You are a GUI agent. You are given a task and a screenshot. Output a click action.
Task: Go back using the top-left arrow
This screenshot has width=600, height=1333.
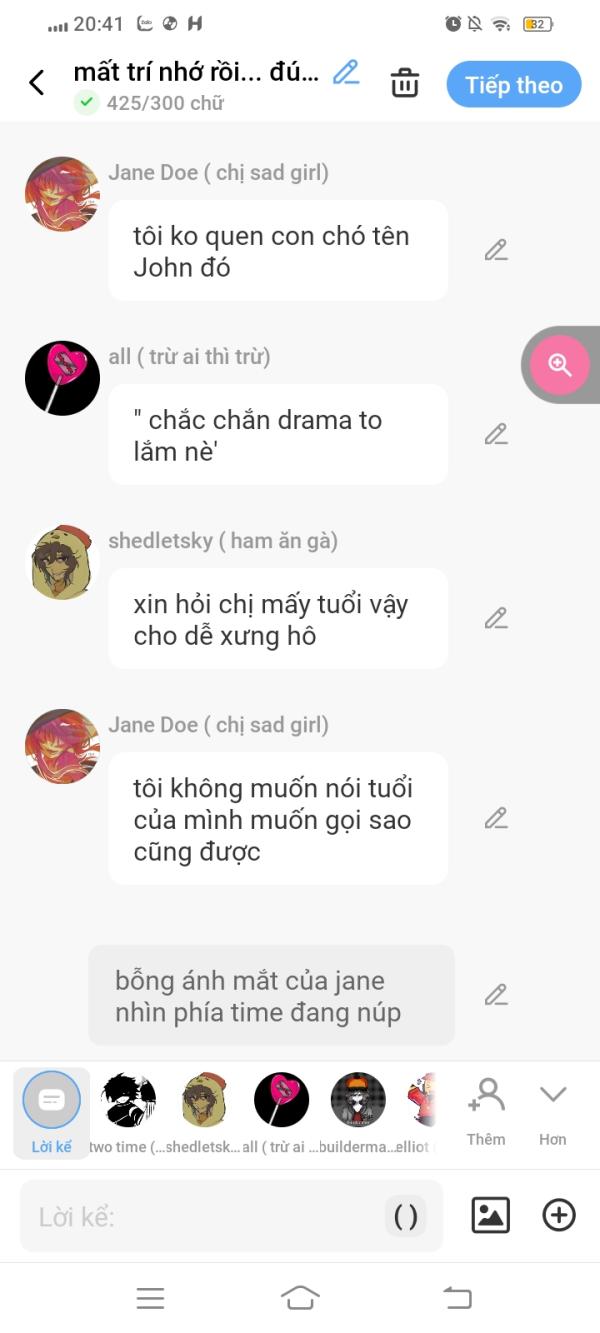coord(37,83)
